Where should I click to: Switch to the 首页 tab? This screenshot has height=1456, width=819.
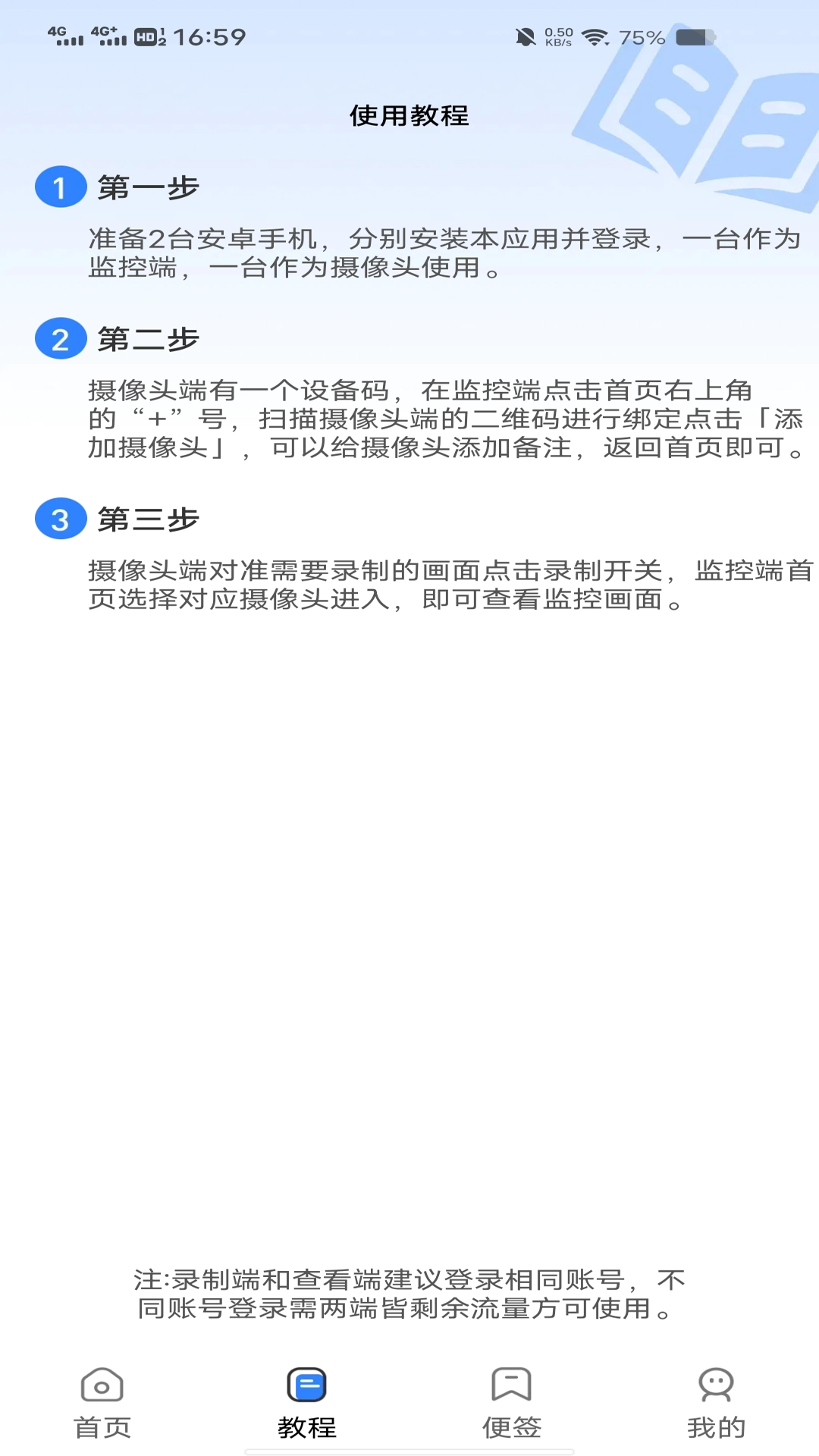point(101,1426)
